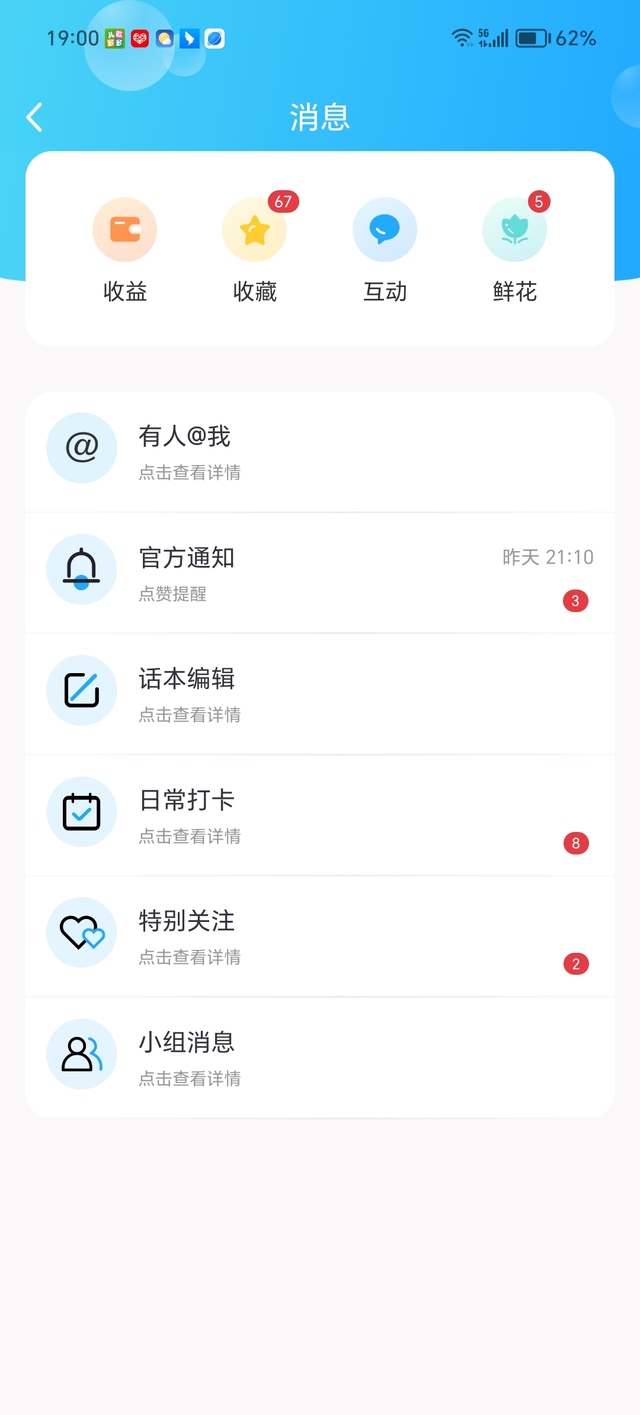Open 小组消息 group messages
This screenshot has width=640, height=1415.
coord(320,1057)
